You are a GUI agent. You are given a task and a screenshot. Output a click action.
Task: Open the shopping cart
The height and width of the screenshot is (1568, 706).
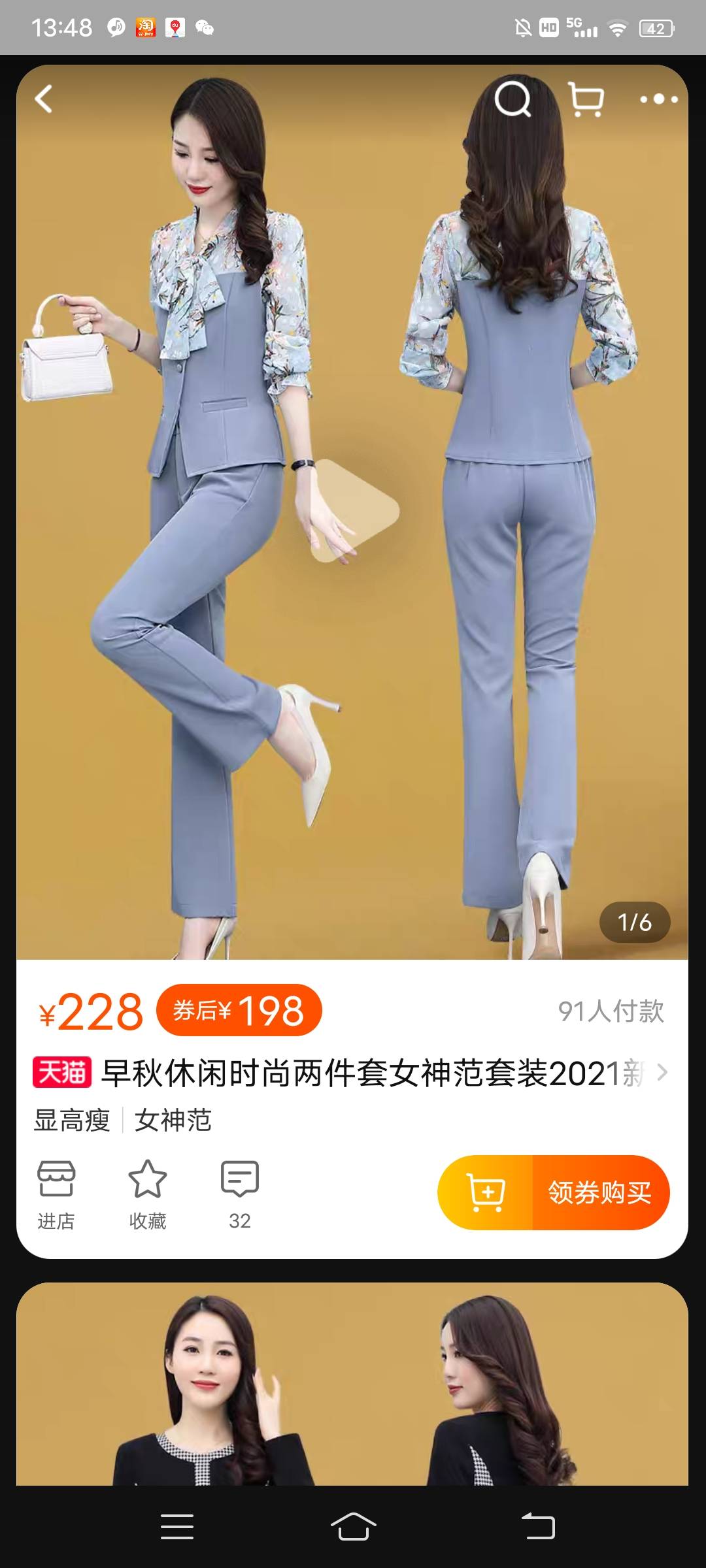point(586,99)
